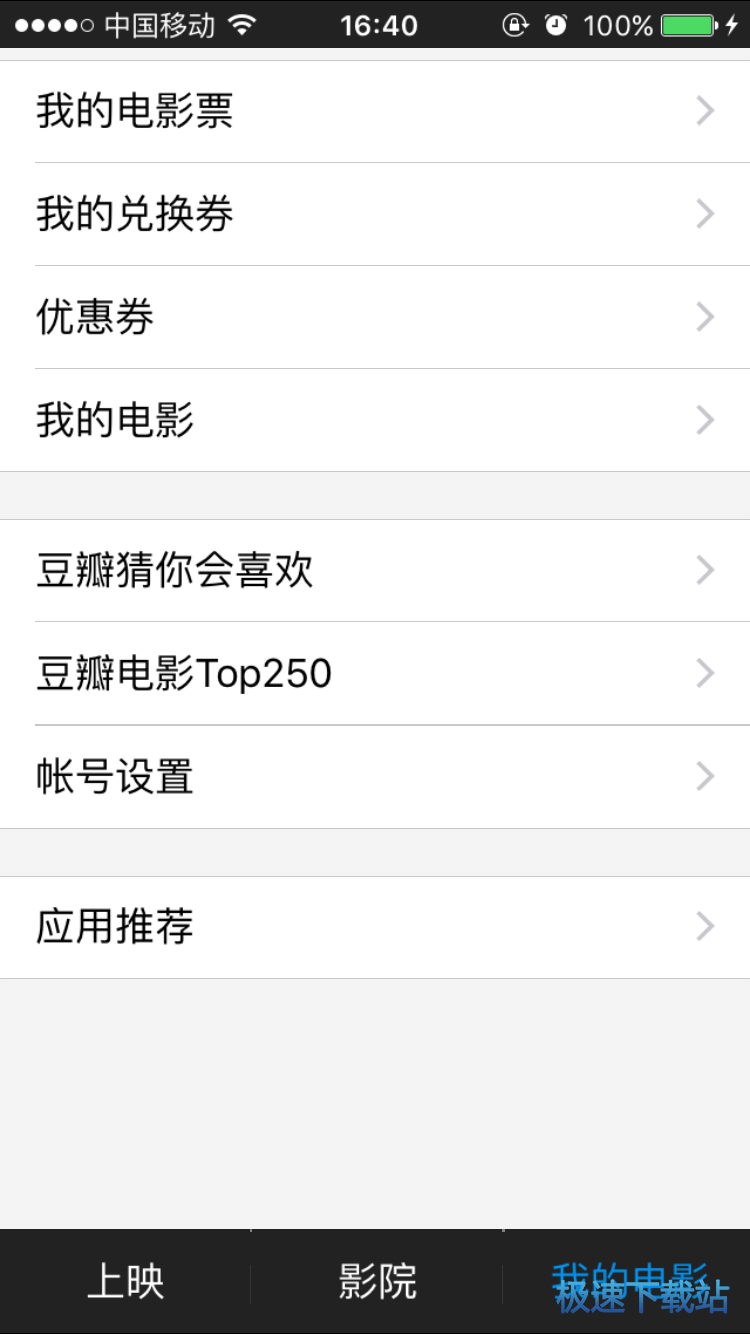
Task: View 优惠券 coupons
Action: pyautogui.click(x=375, y=317)
